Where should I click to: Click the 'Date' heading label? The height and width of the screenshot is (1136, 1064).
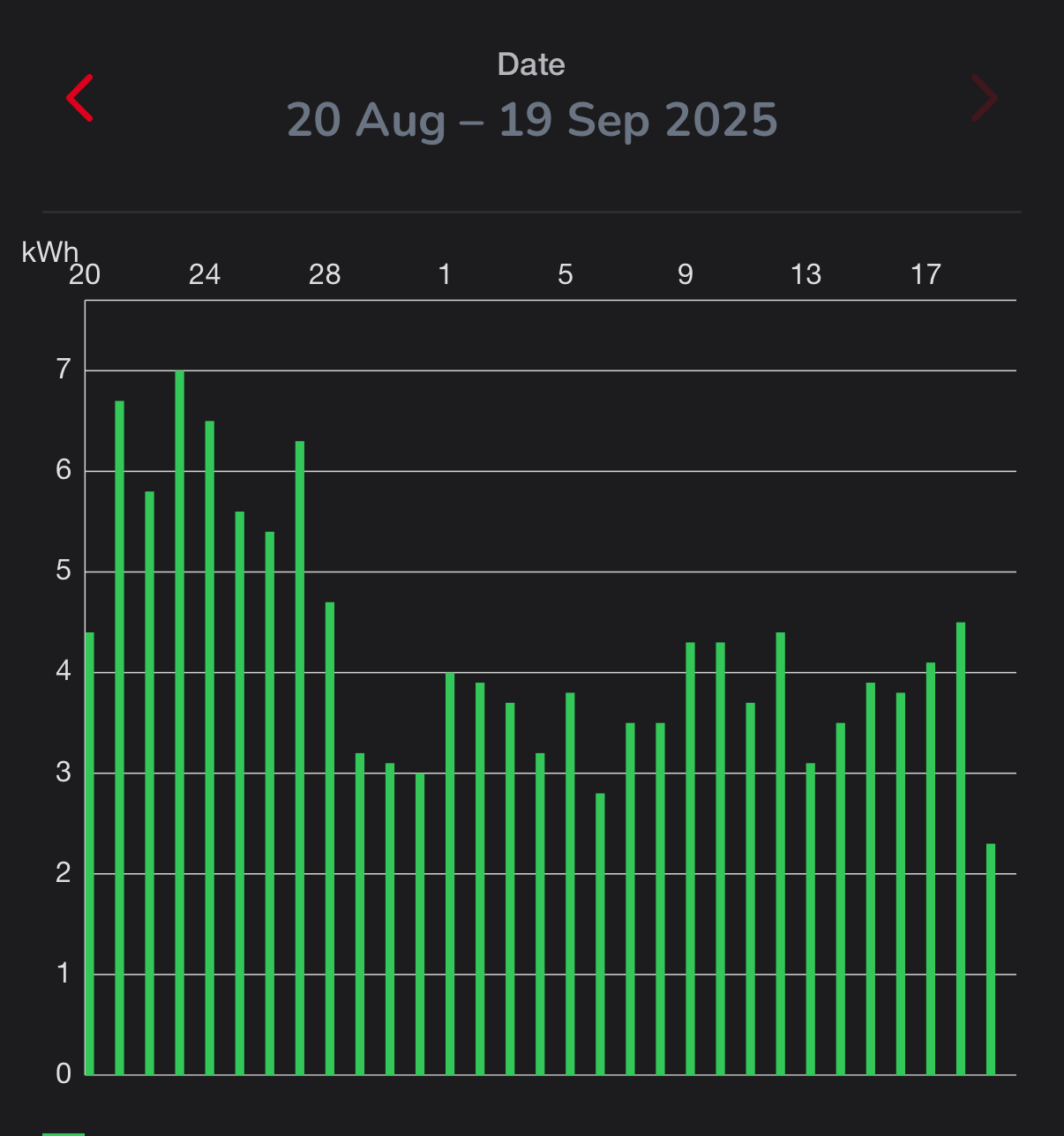tap(532, 64)
